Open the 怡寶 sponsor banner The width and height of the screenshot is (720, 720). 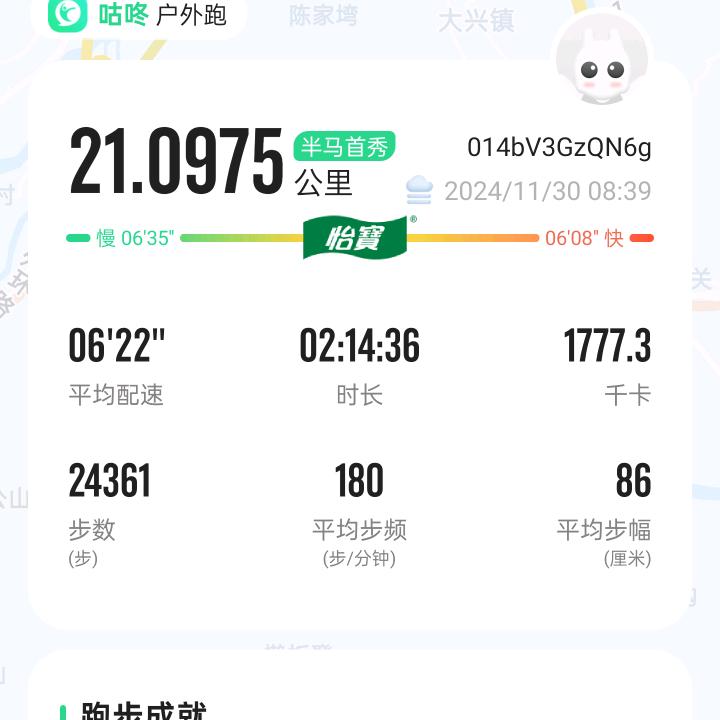tap(356, 238)
